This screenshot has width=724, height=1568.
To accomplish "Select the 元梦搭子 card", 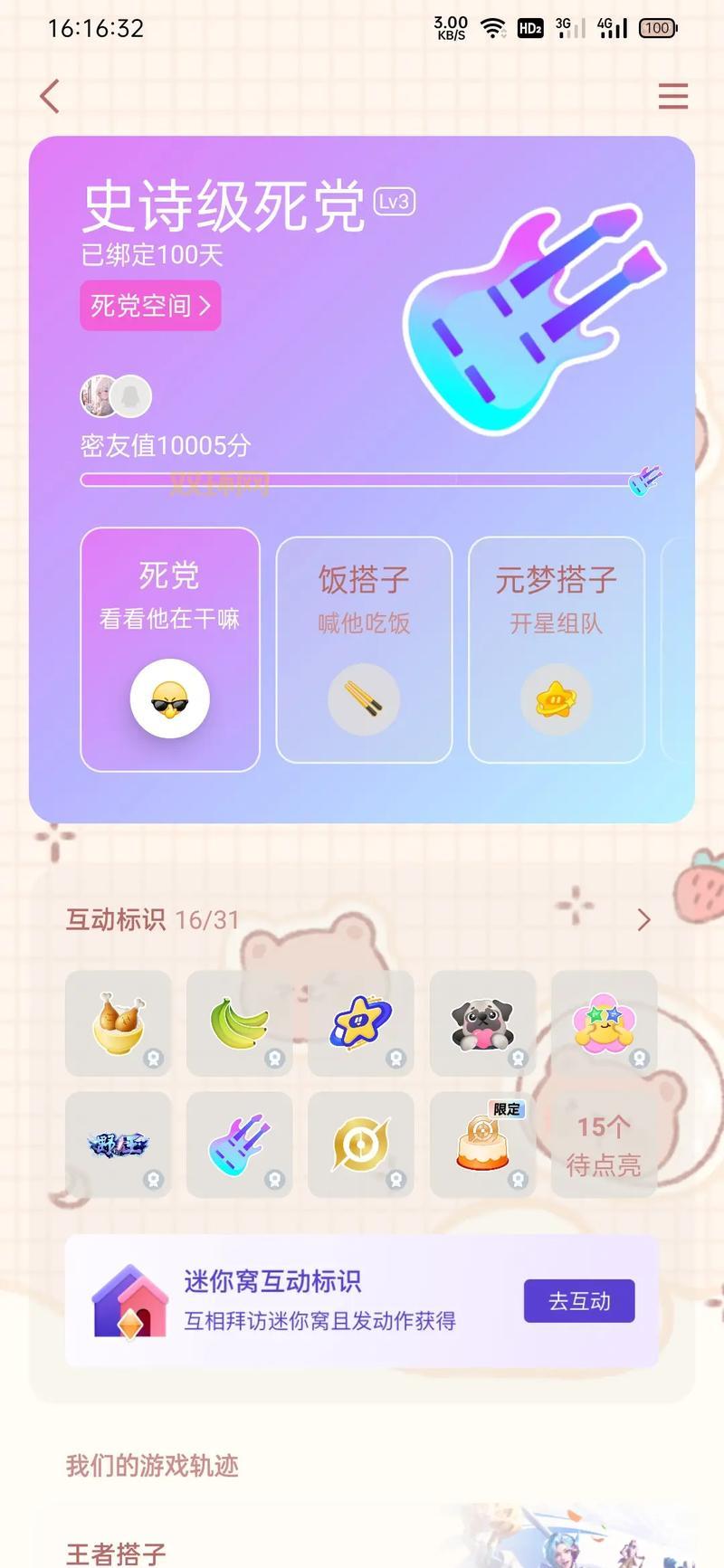I will pyautogui.click(x=557, y=647).
